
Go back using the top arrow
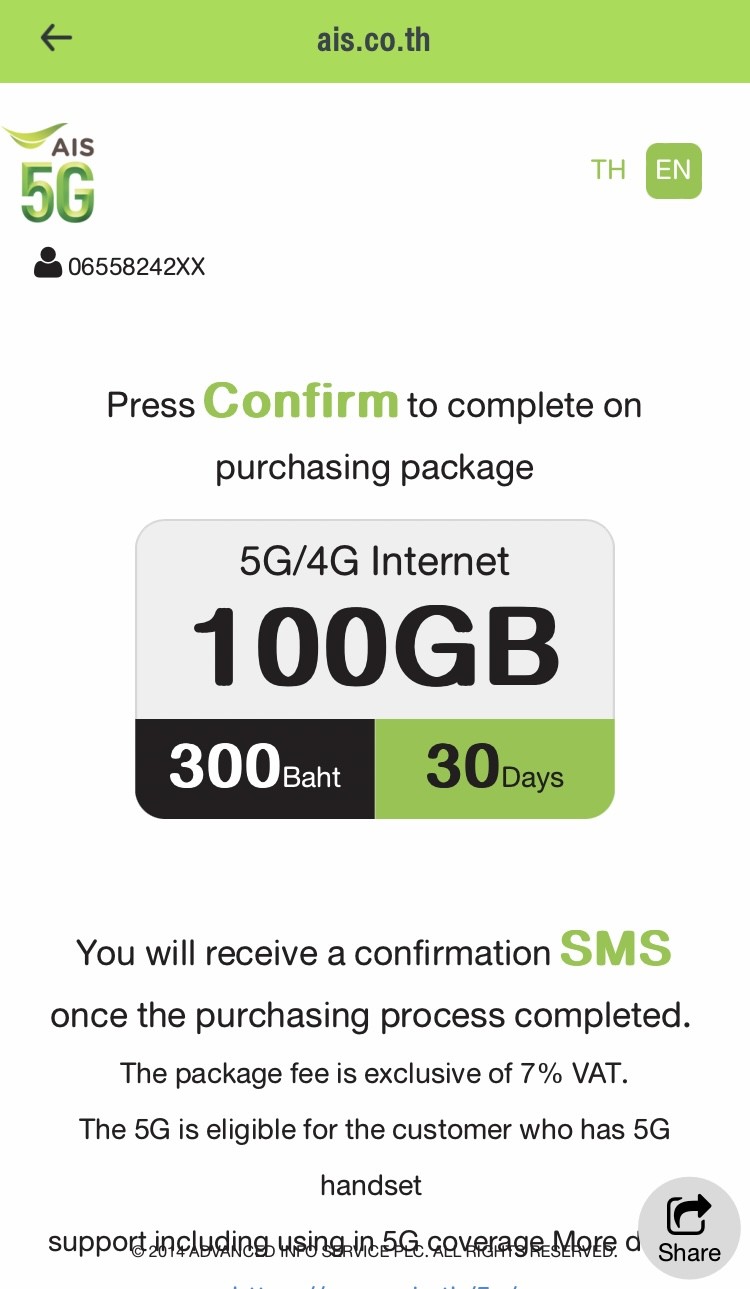click(x=56, y=38)
